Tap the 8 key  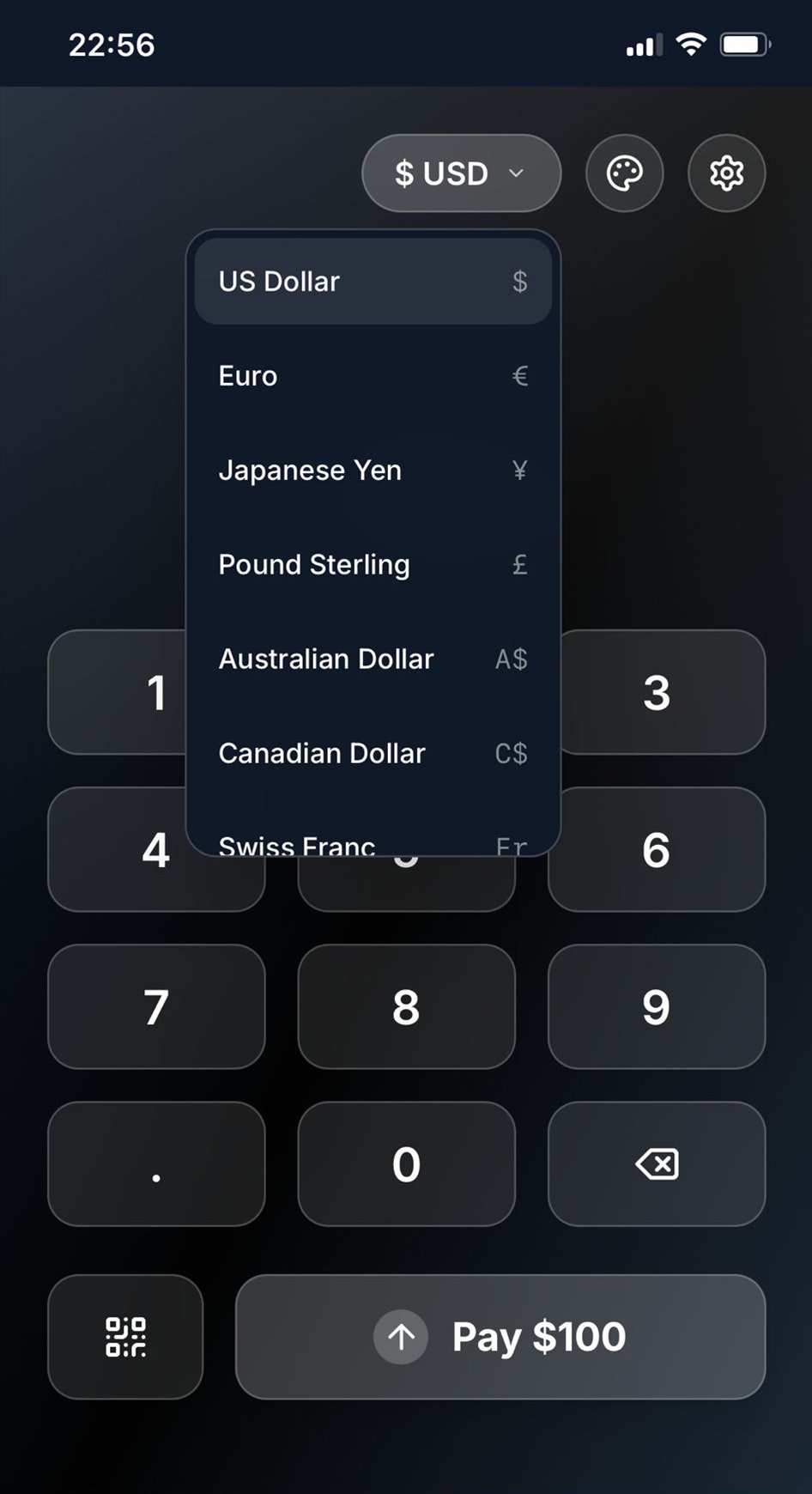pyautogui.click(x=406, y=1006)
